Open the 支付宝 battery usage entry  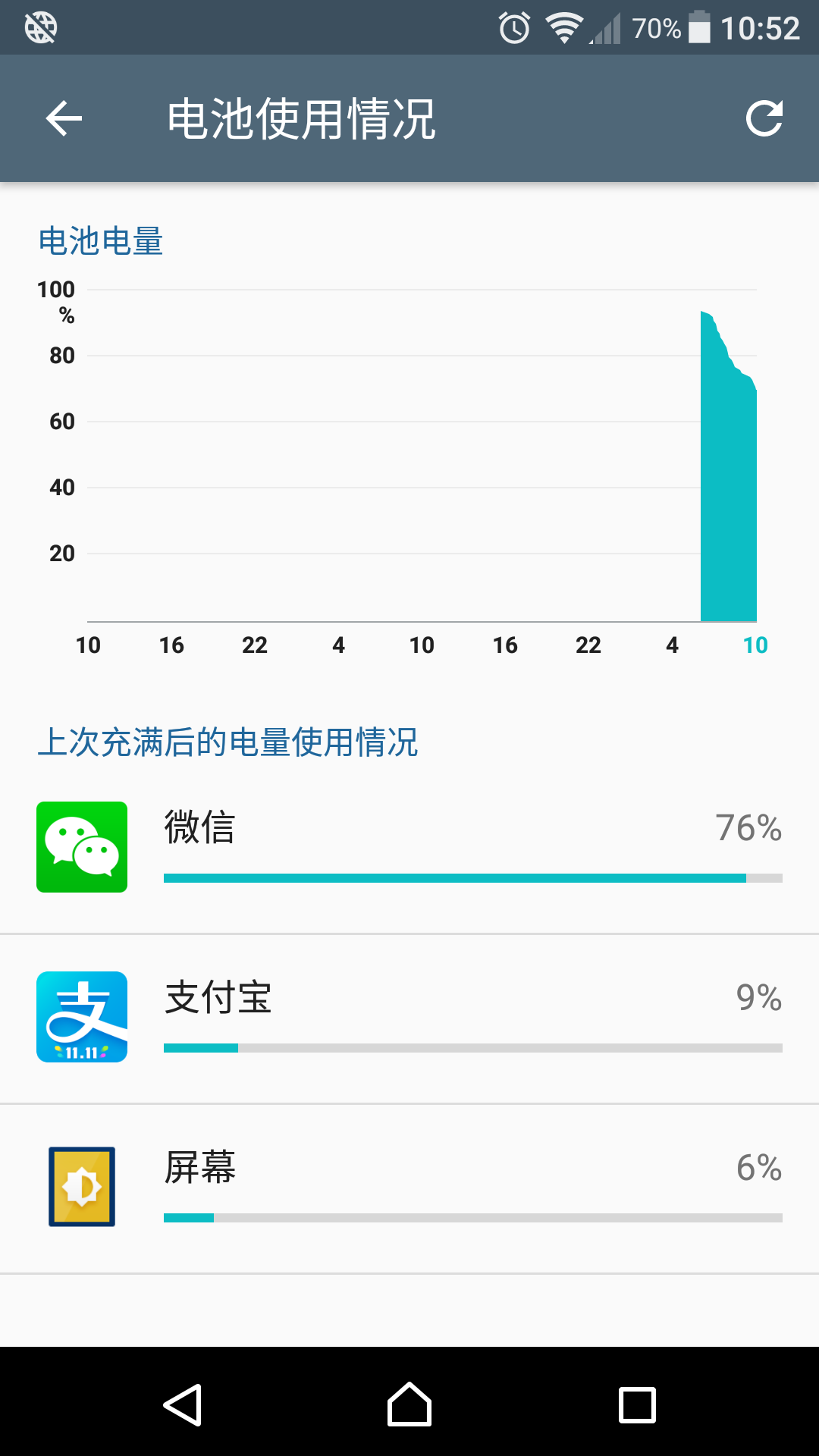coord(409,1018)
